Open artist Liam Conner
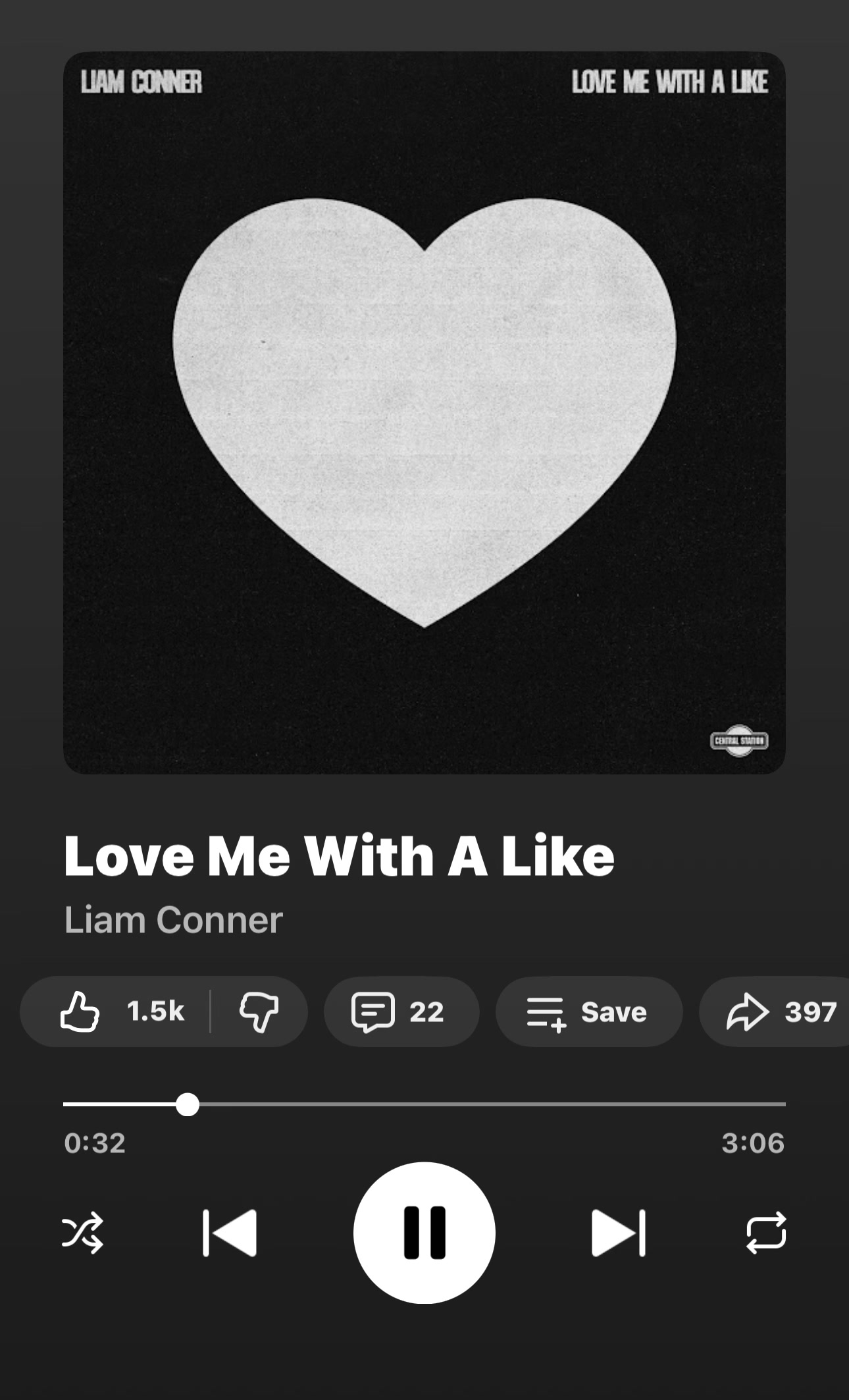849x1400 pixels. point(174,920)
